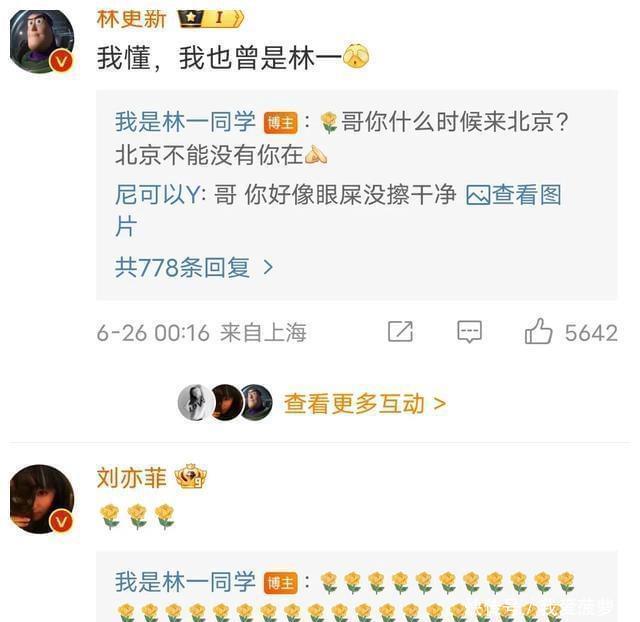The image size is (640, 622).
Task: Open 尼可以Y's profile link
Action: pos(157,194)
